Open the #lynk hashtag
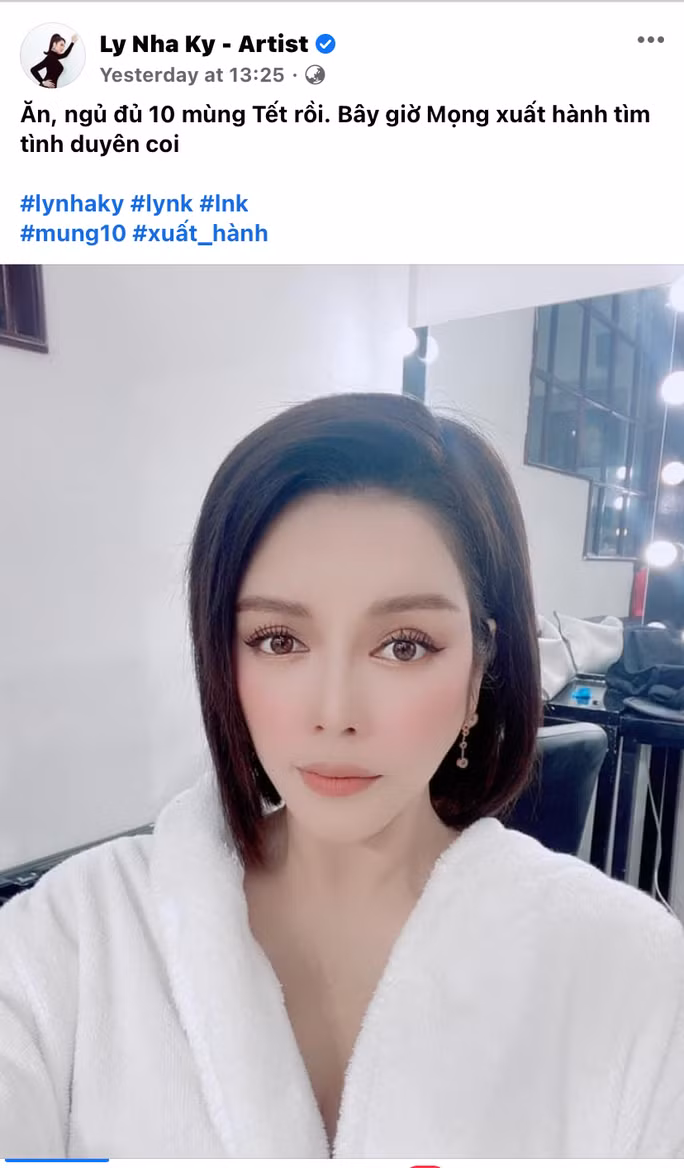 click(161, 204)
